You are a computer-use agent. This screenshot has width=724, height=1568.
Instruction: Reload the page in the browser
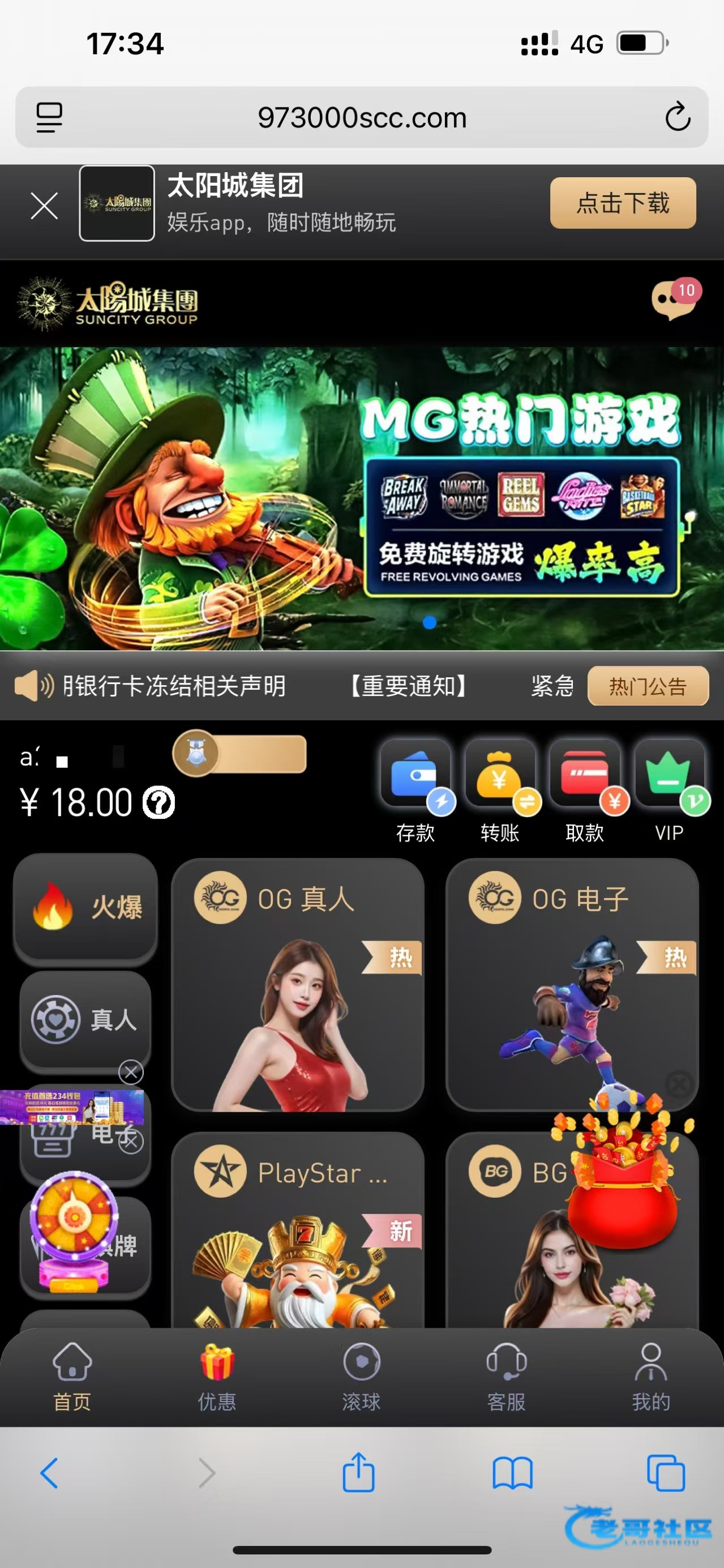coord(677,117)
